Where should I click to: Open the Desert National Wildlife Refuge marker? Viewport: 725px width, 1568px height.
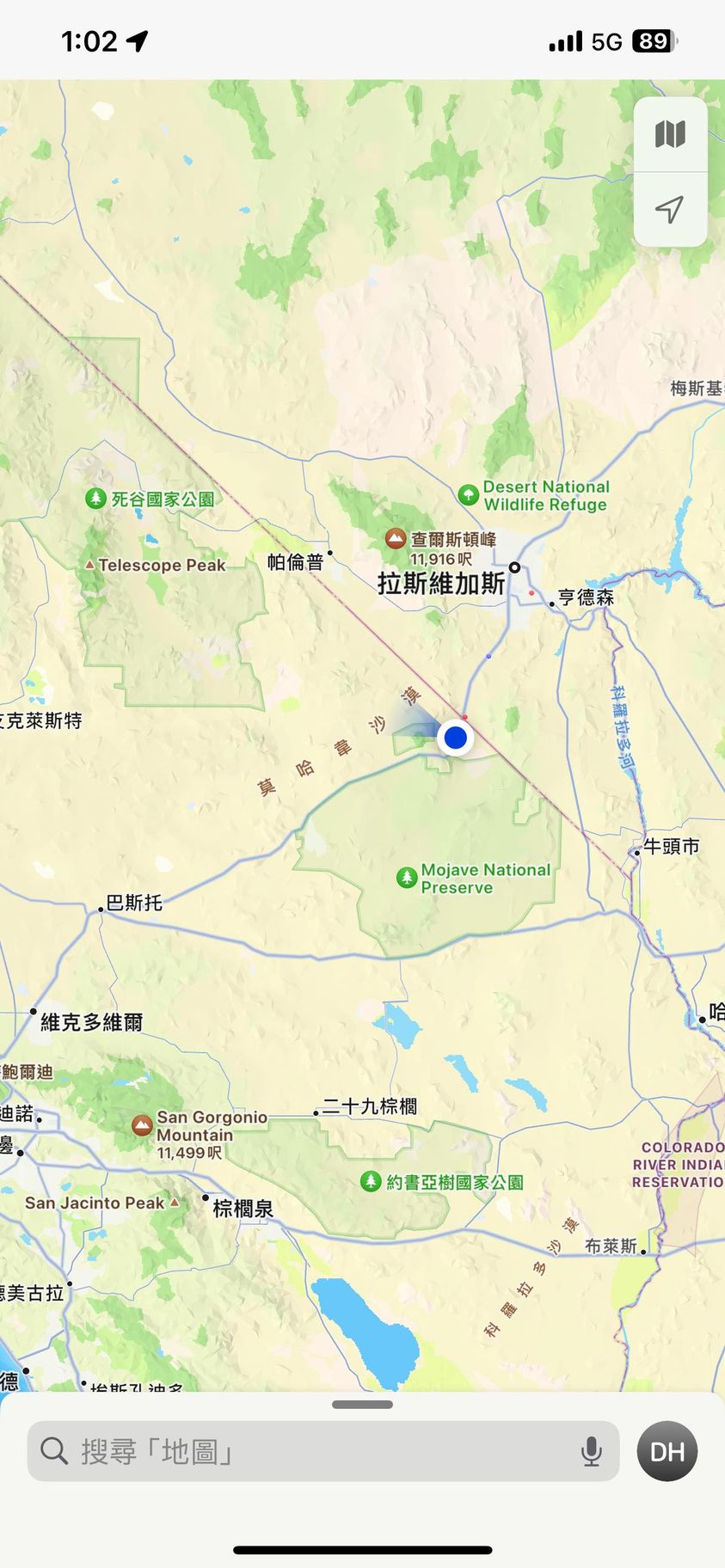pyautogui.click(x=469, y=494)
